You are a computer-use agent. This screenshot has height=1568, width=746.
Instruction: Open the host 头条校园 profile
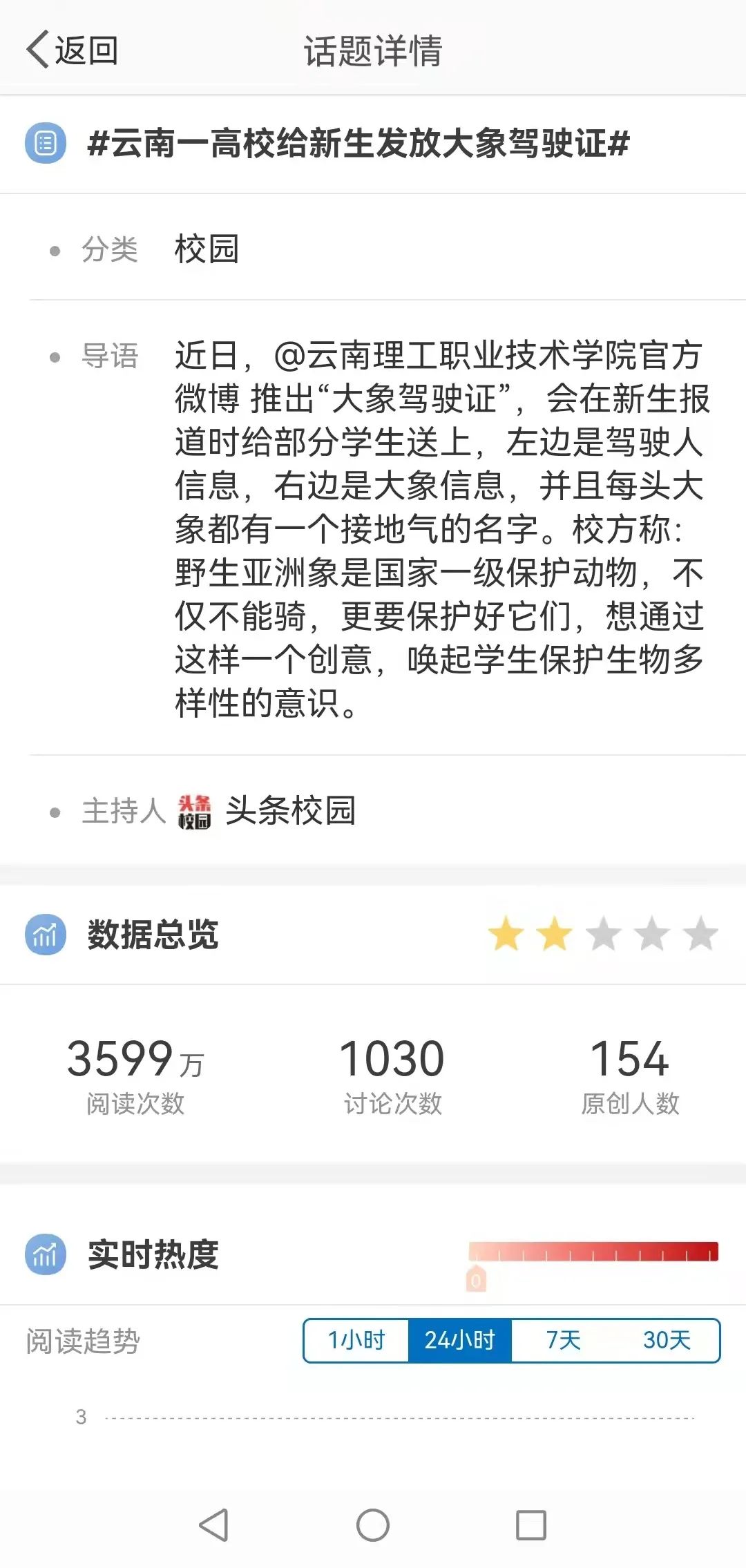[290, 810]
